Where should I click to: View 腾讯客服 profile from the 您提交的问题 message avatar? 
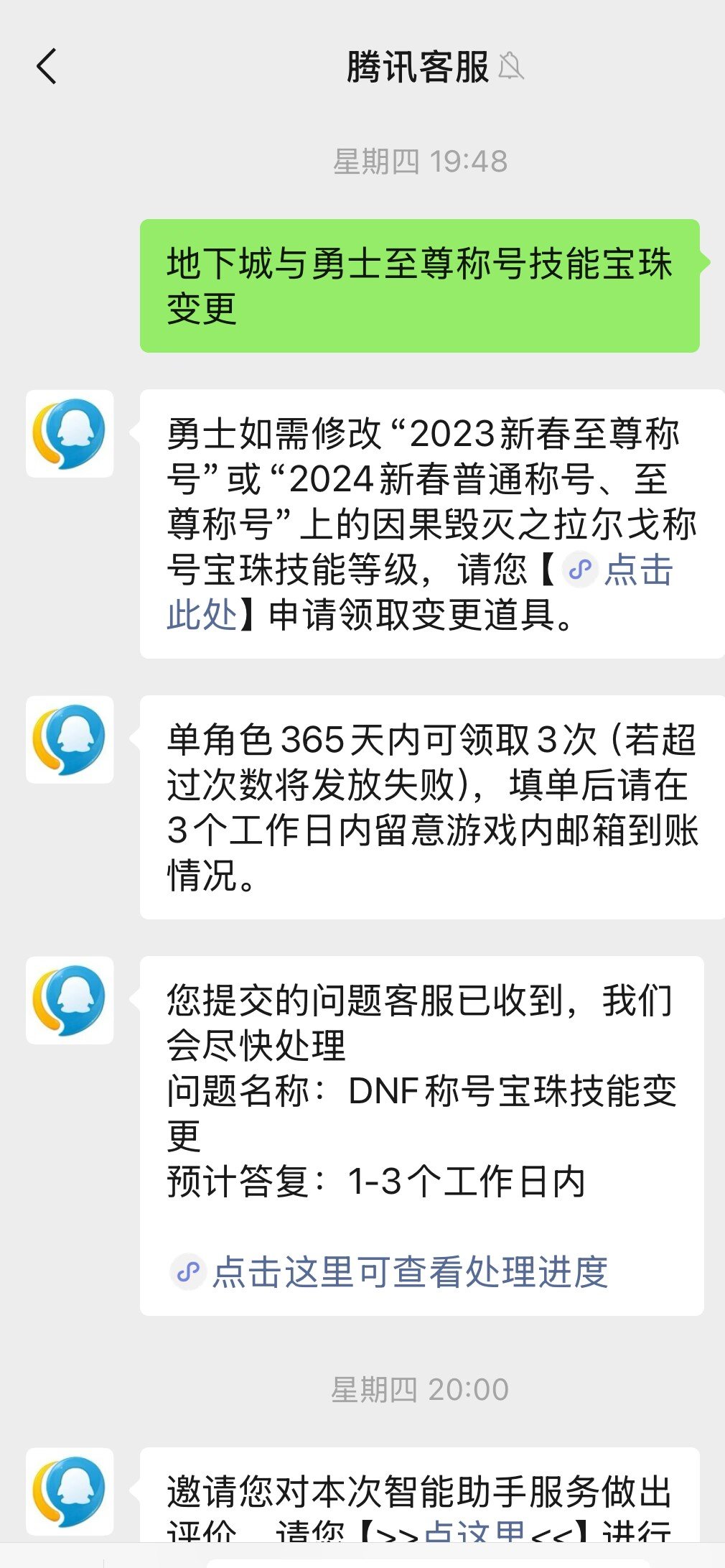pyautogui.click(x=70, y=1000)
